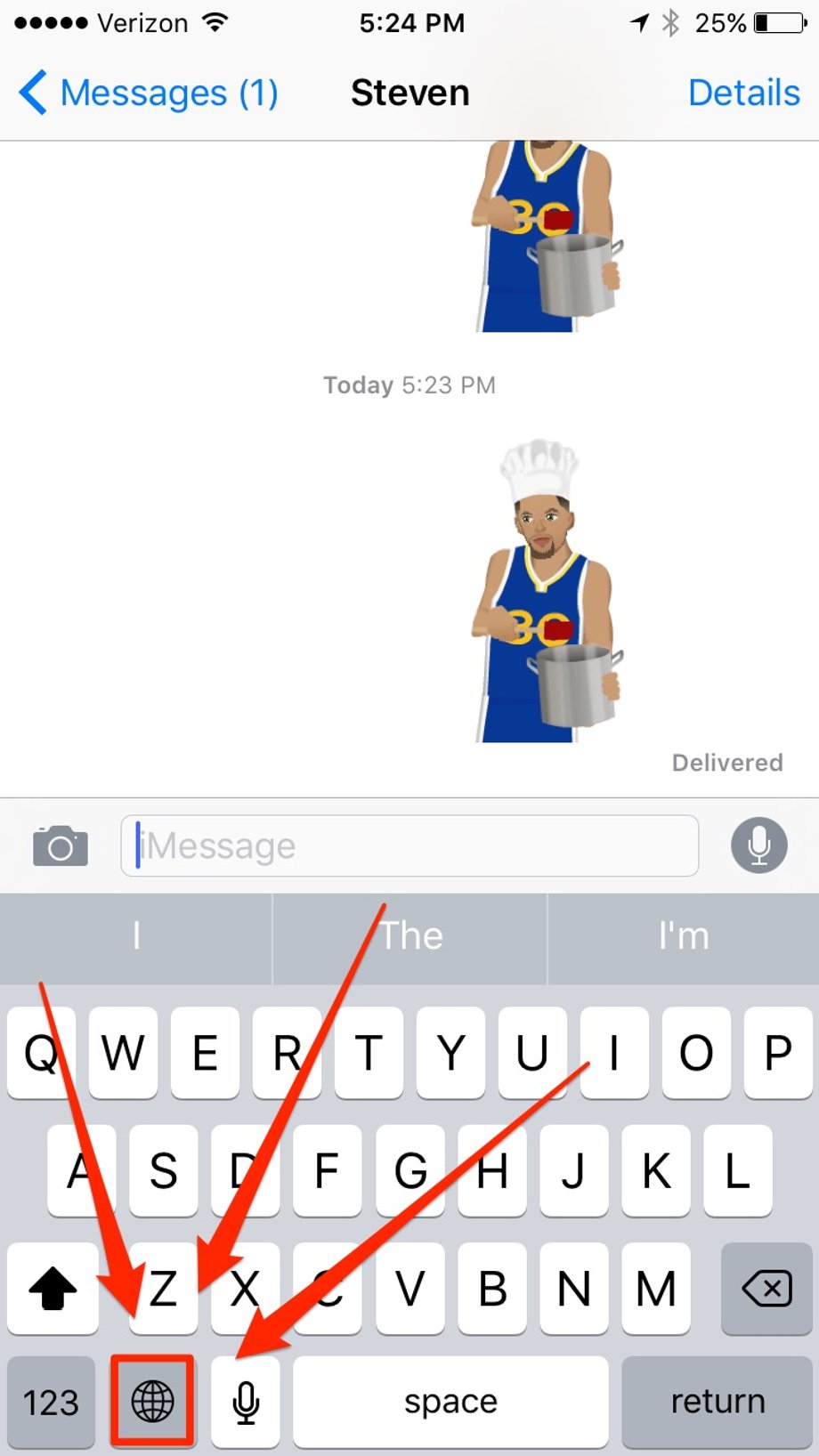The image size is (819, 1456).
Task: Open the camera to attach a photo
Action: pos(60,845)
